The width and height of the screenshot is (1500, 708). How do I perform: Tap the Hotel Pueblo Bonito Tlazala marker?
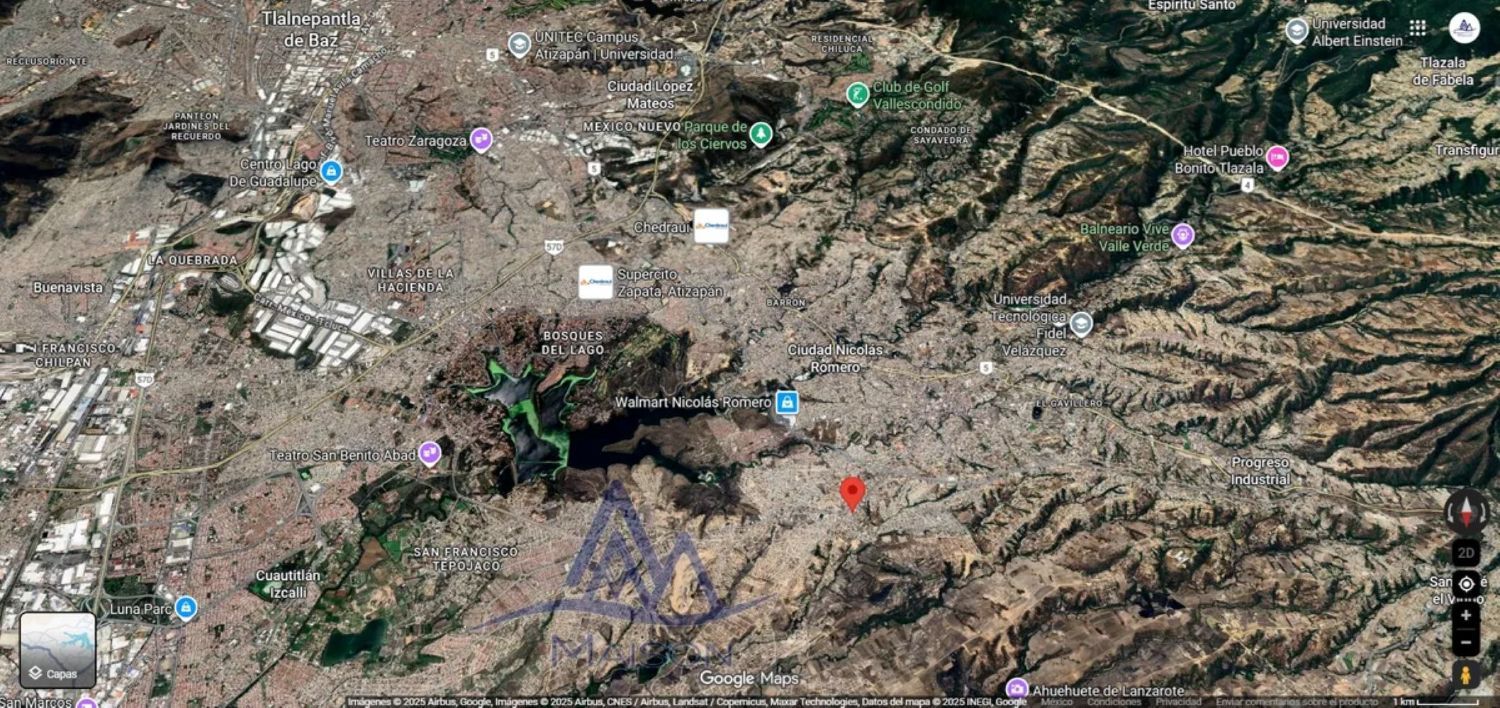(x=1277, y=157)
